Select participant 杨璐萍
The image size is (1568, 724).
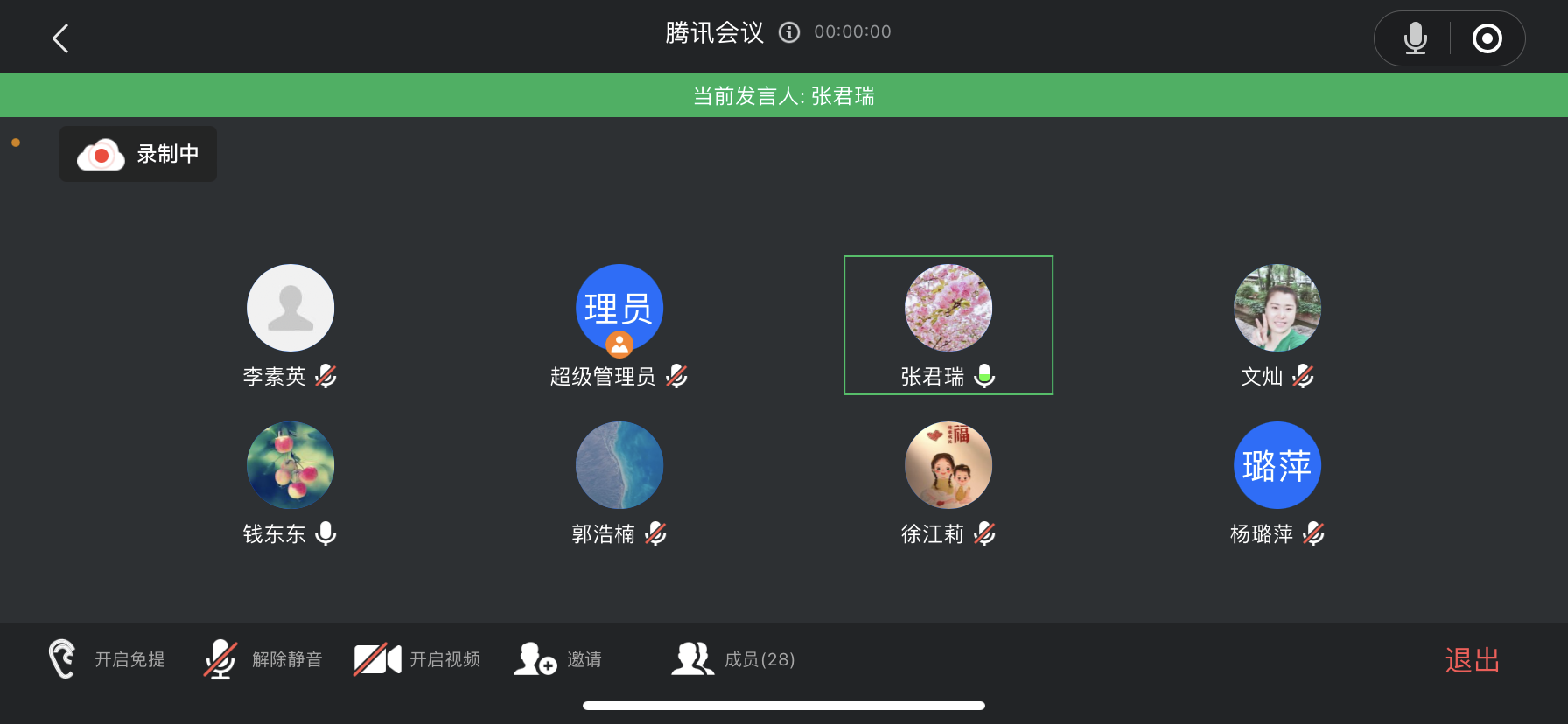pyautogui.click(x=1277, y=466)
